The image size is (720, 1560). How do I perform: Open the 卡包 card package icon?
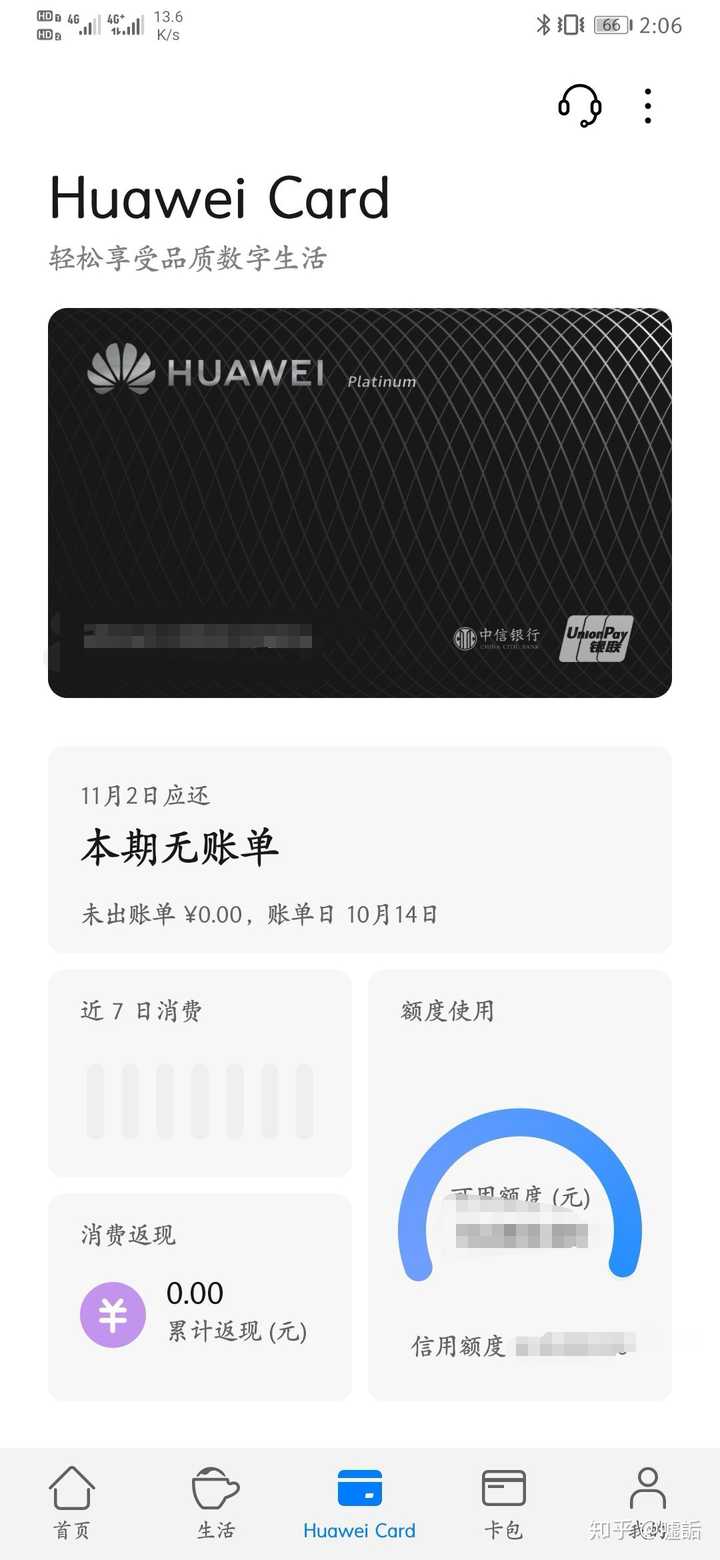coord(503,1490)
